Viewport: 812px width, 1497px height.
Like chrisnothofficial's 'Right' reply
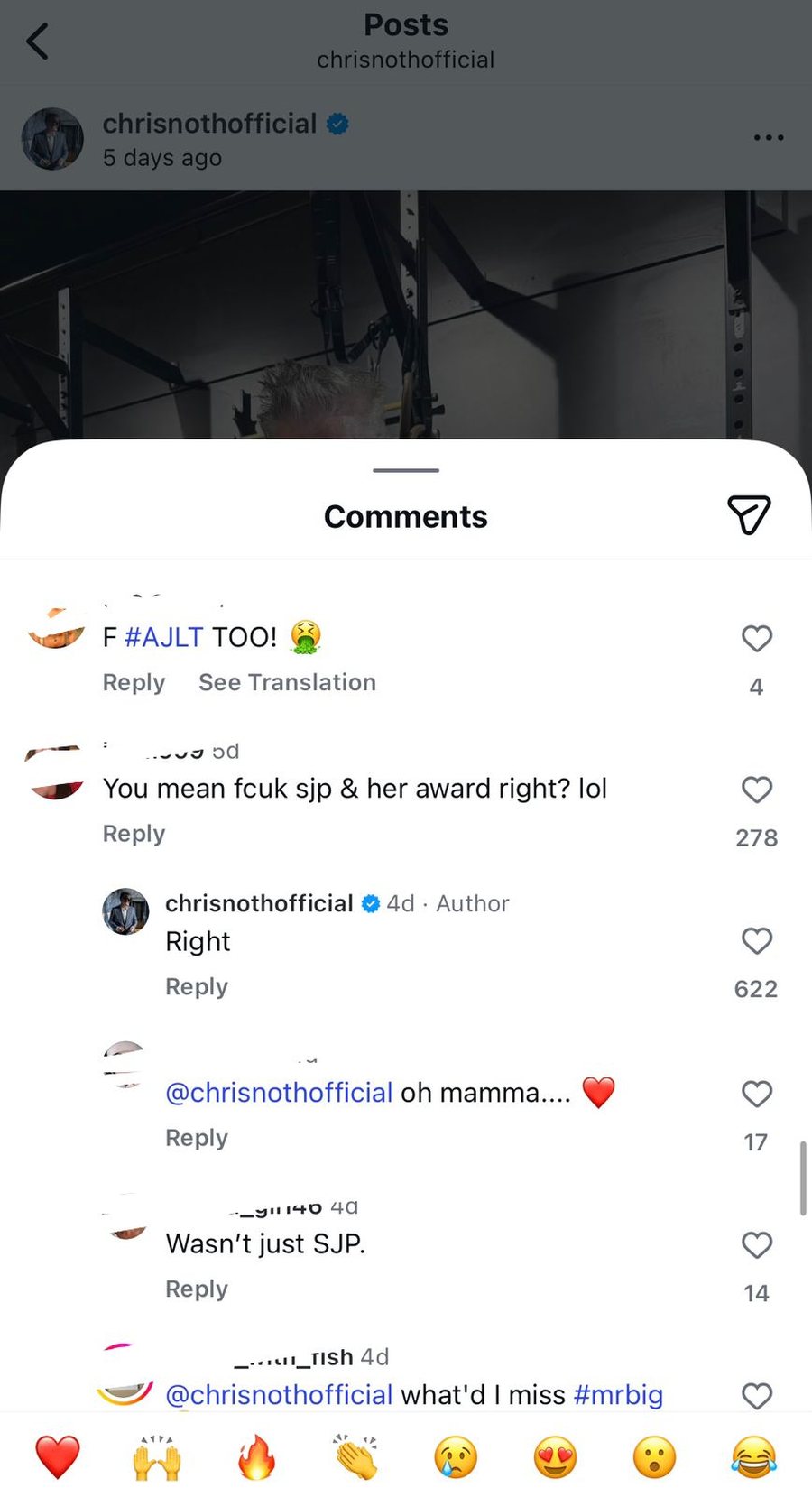[756, 941]
